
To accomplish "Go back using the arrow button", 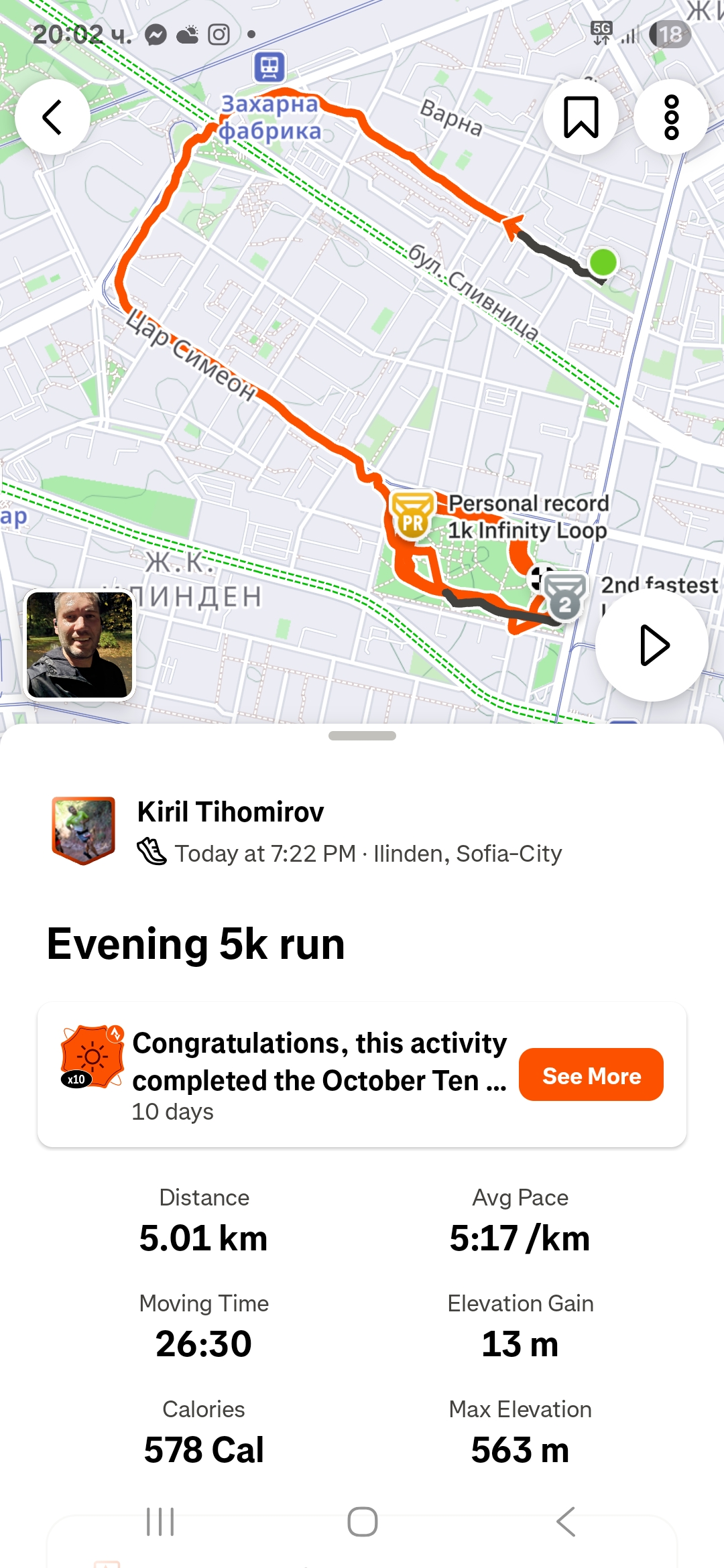I will pyautogui.click(x=52, y=117).
